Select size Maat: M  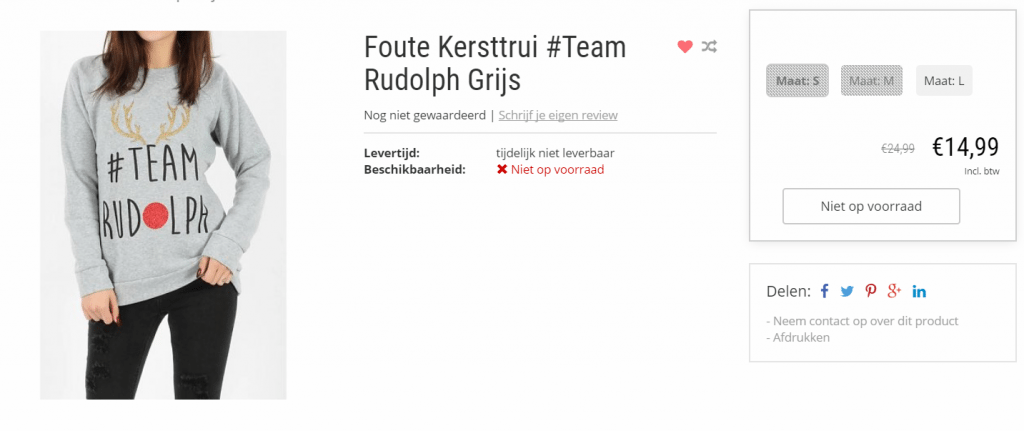pos(872,81)
